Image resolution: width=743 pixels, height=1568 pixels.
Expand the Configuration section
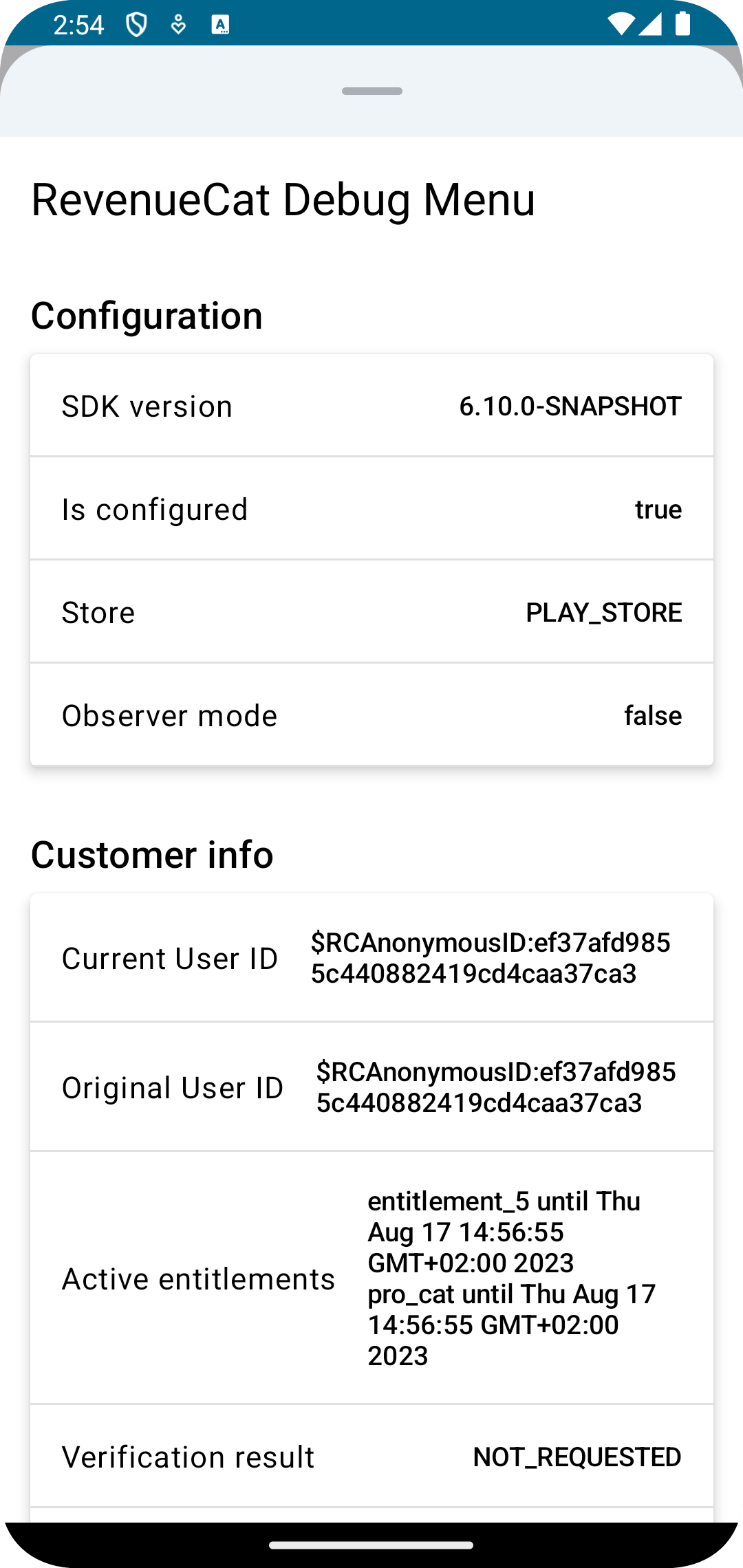pos(147,315)
